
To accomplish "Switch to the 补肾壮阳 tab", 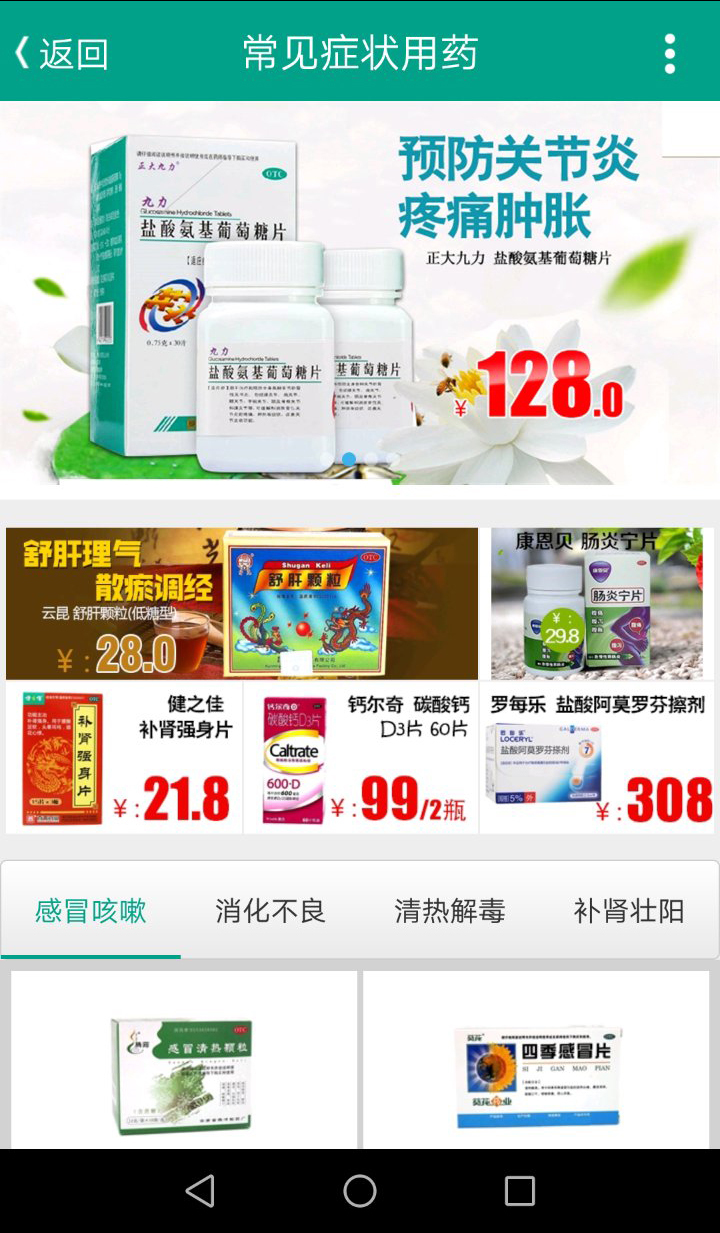I will click(628, 911).
